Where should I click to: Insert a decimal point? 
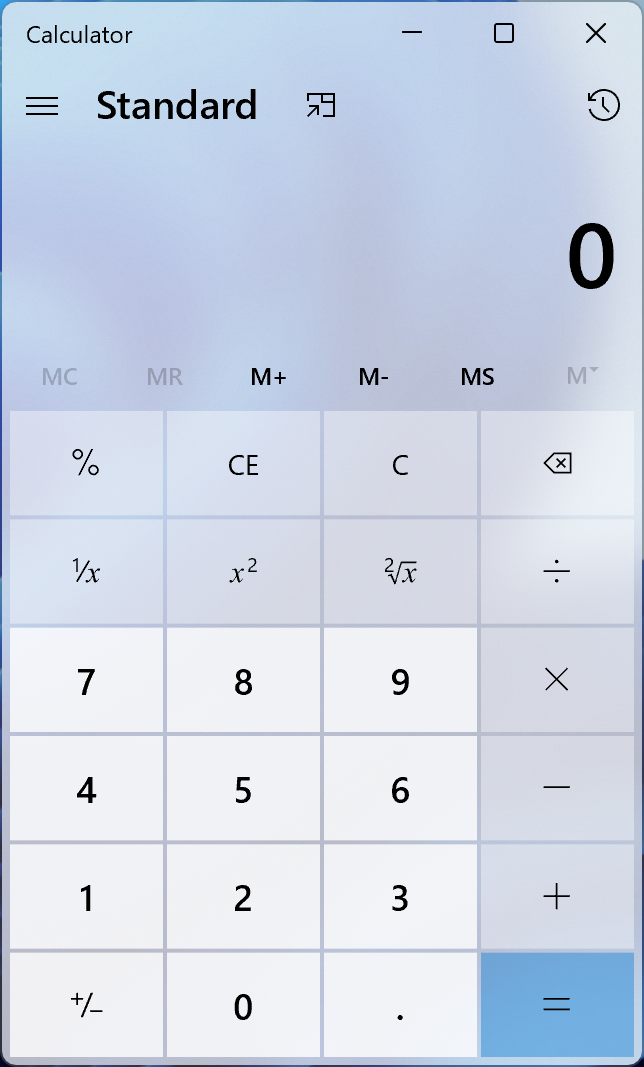click(400, 1006)
